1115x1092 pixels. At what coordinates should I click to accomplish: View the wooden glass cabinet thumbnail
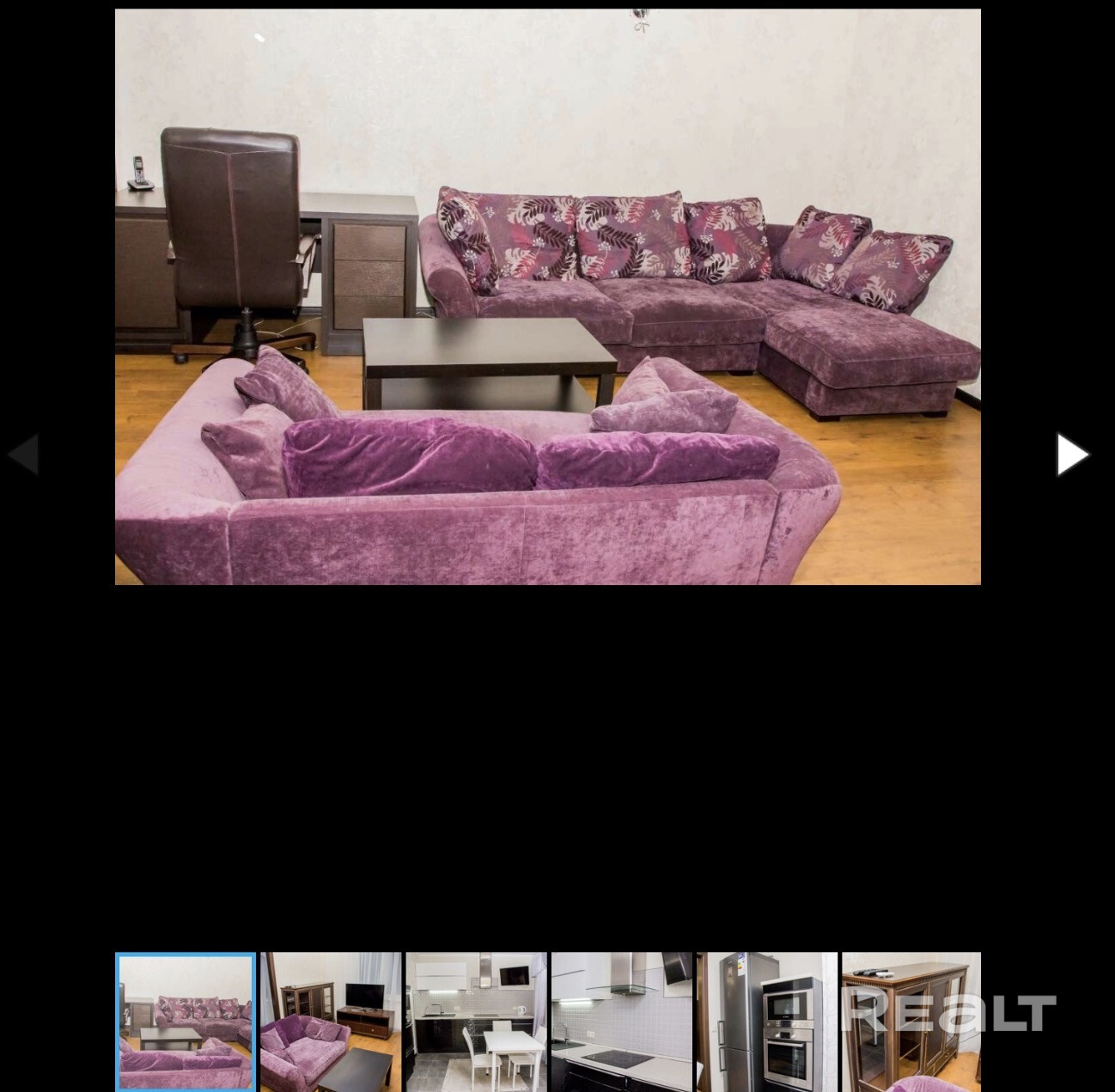point(911,1022)
